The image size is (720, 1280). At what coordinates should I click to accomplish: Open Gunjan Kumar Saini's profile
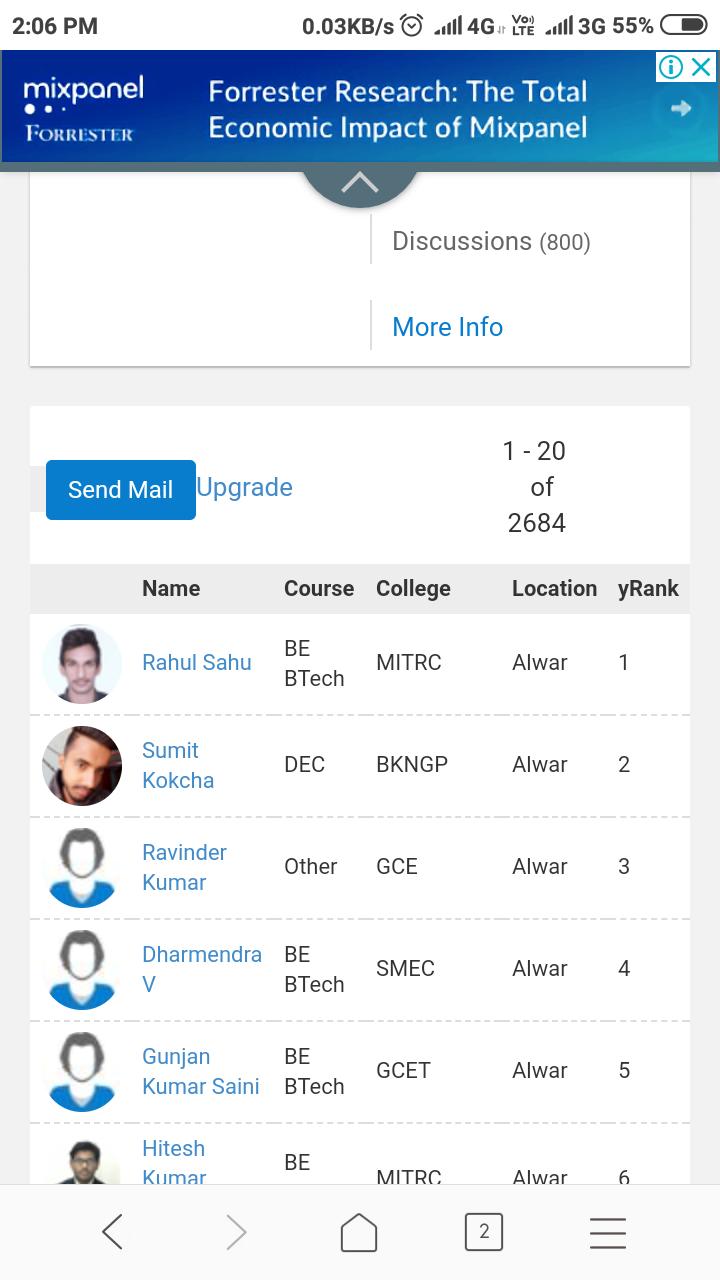[x=200, y=1071]
